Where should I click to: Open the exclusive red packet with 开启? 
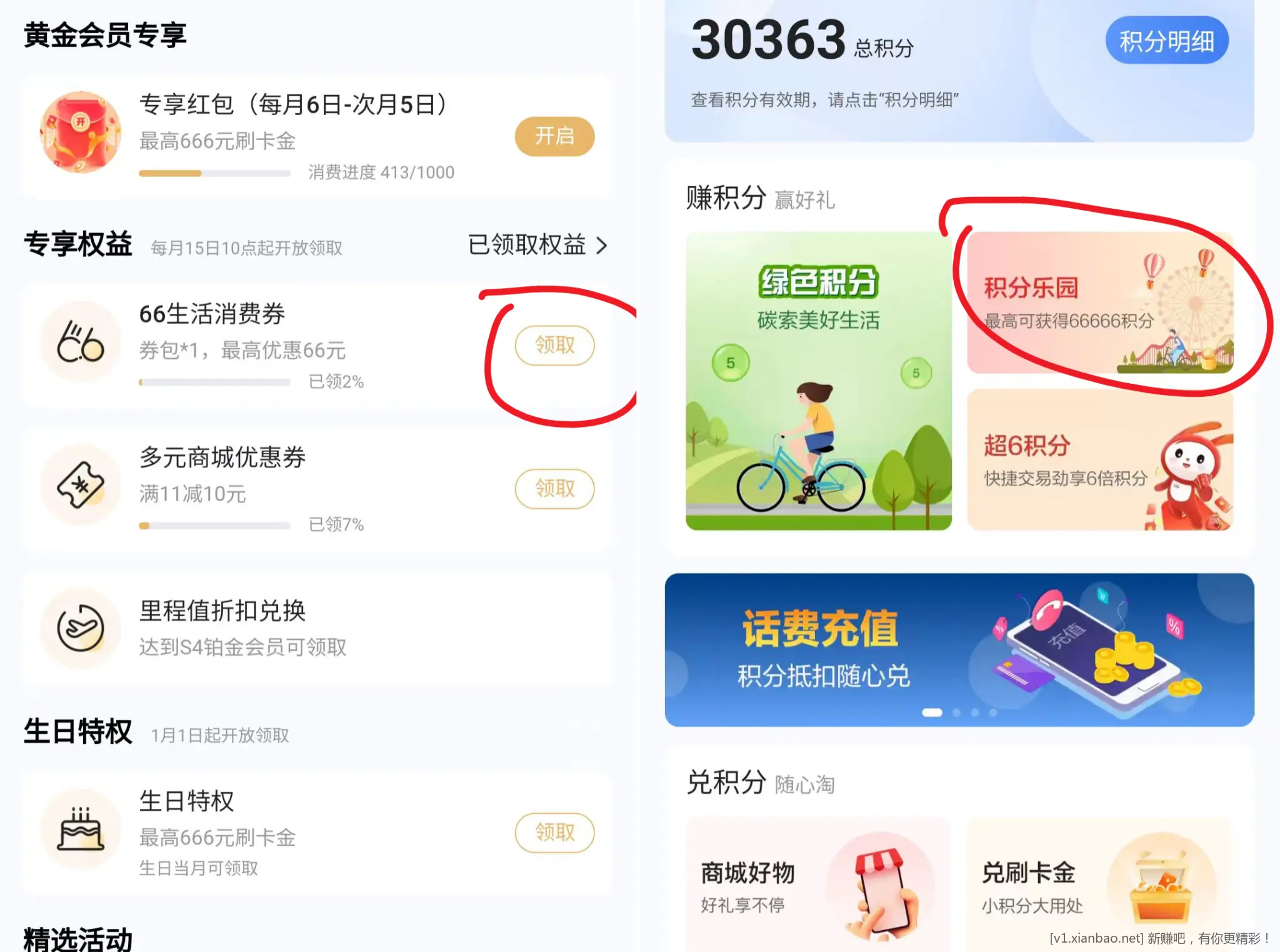tap(554, 136)
